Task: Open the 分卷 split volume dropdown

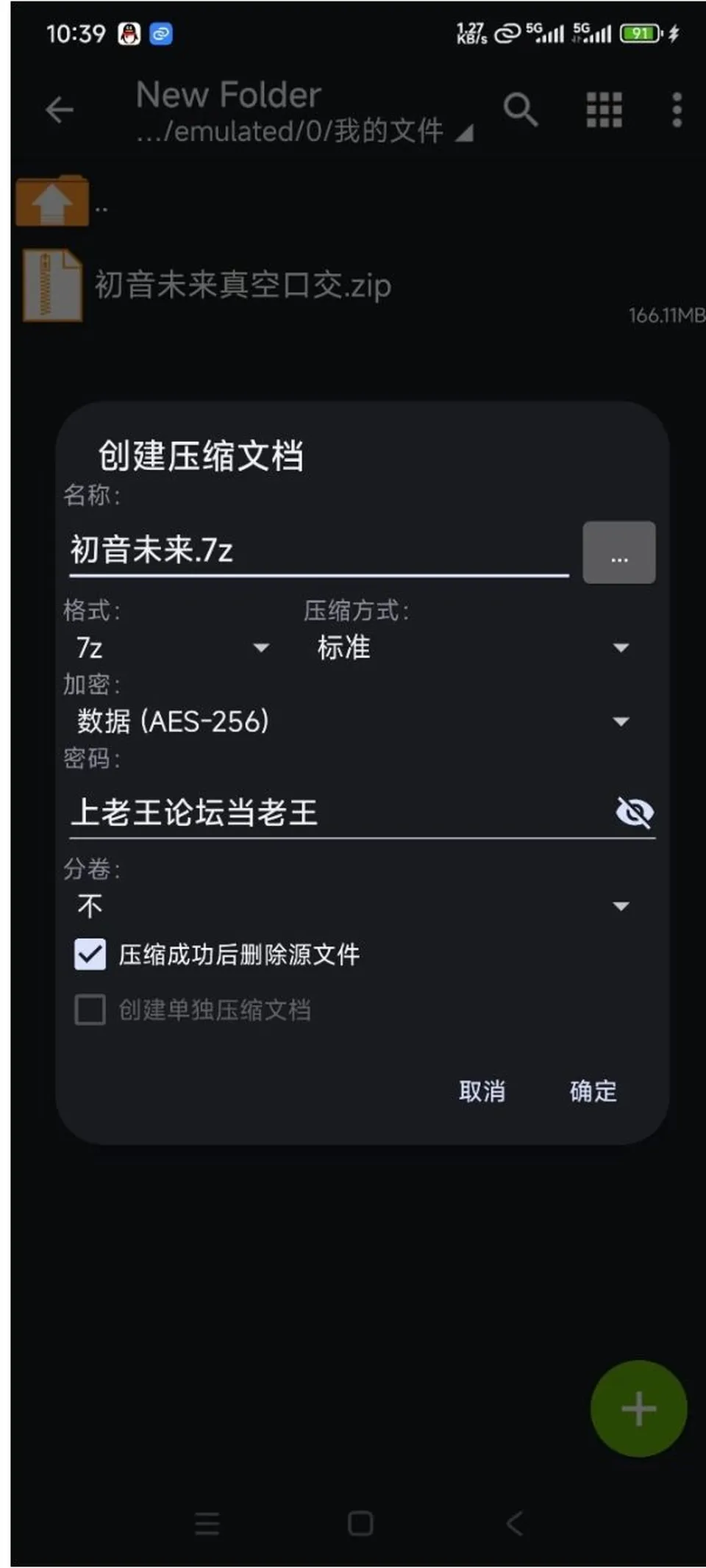Action: 353,906
